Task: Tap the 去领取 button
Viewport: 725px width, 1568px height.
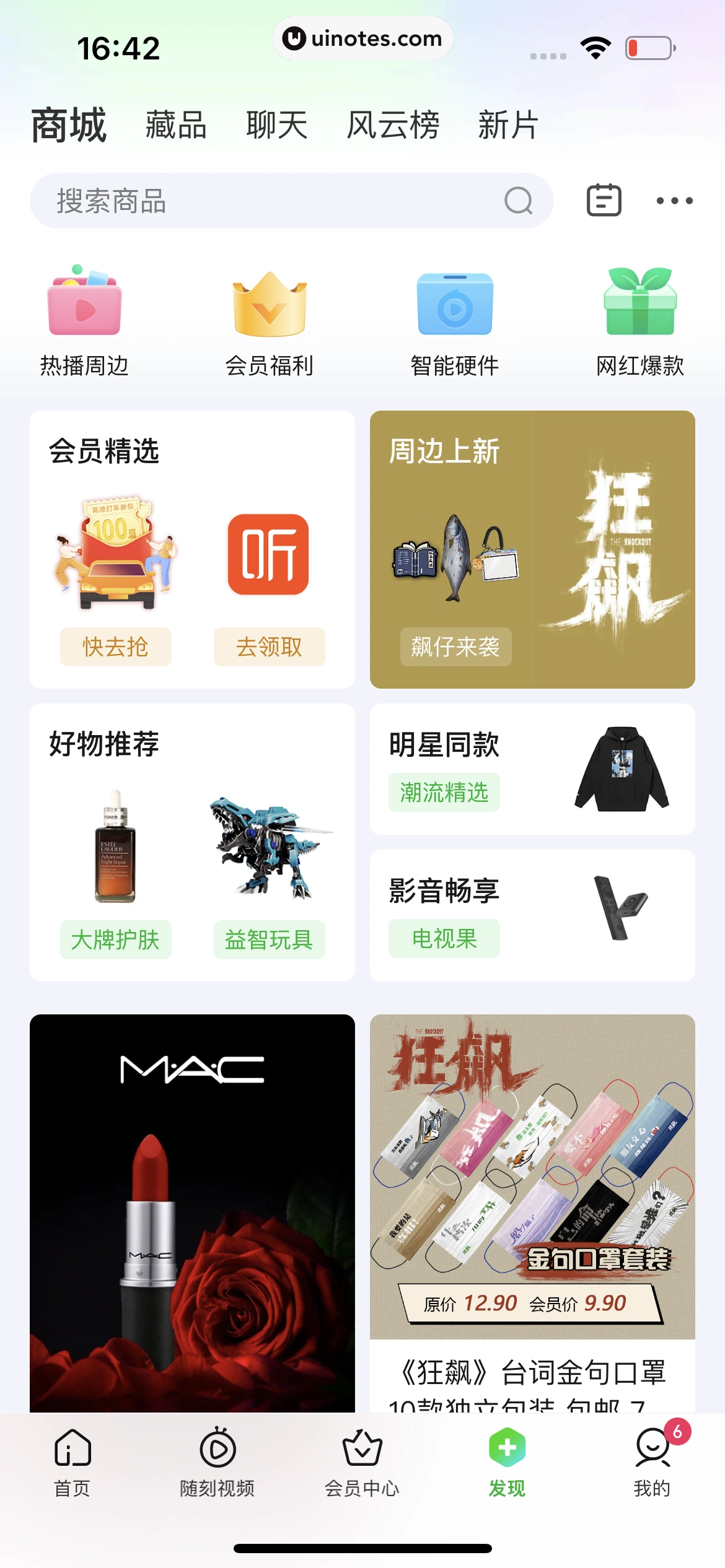Action: [269, 647]
